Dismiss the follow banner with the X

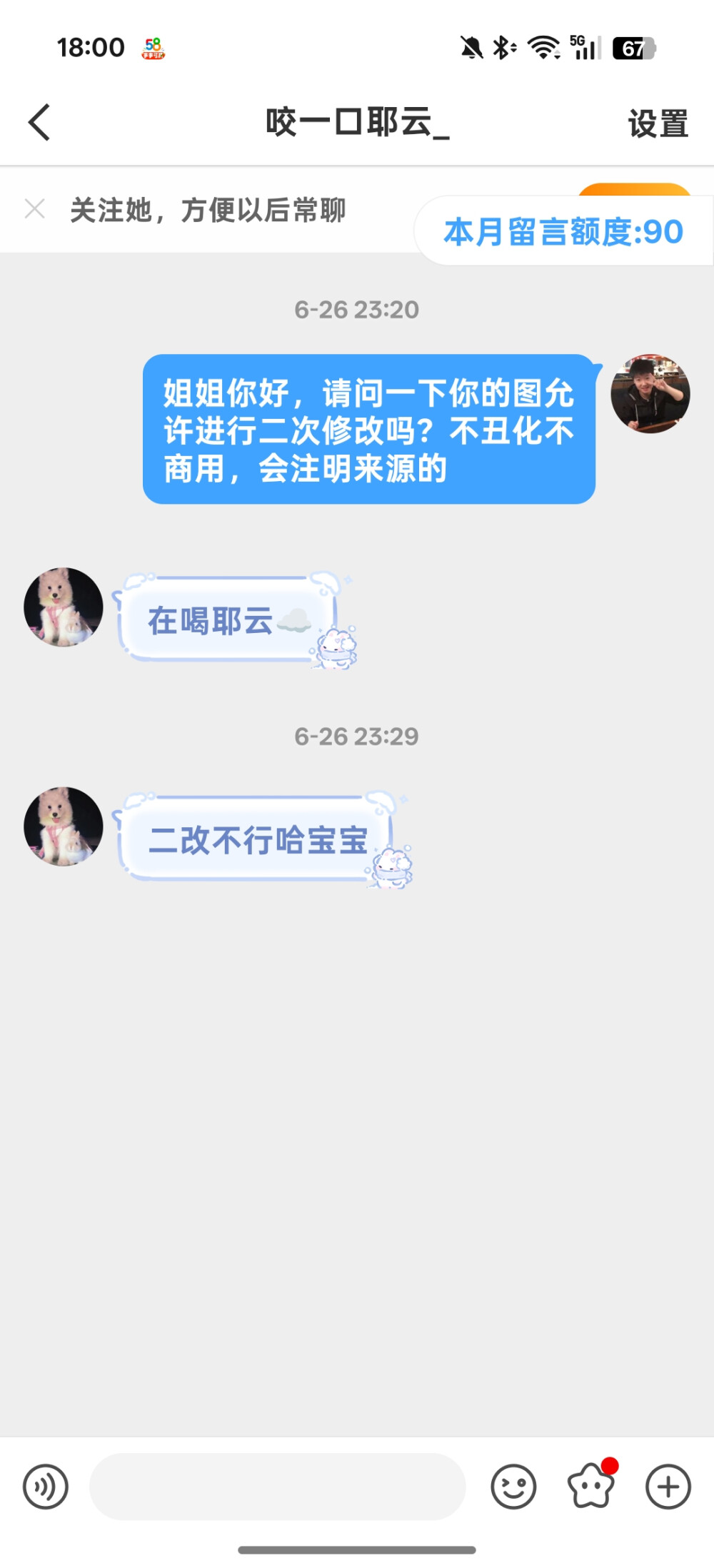tap(34, 209)
